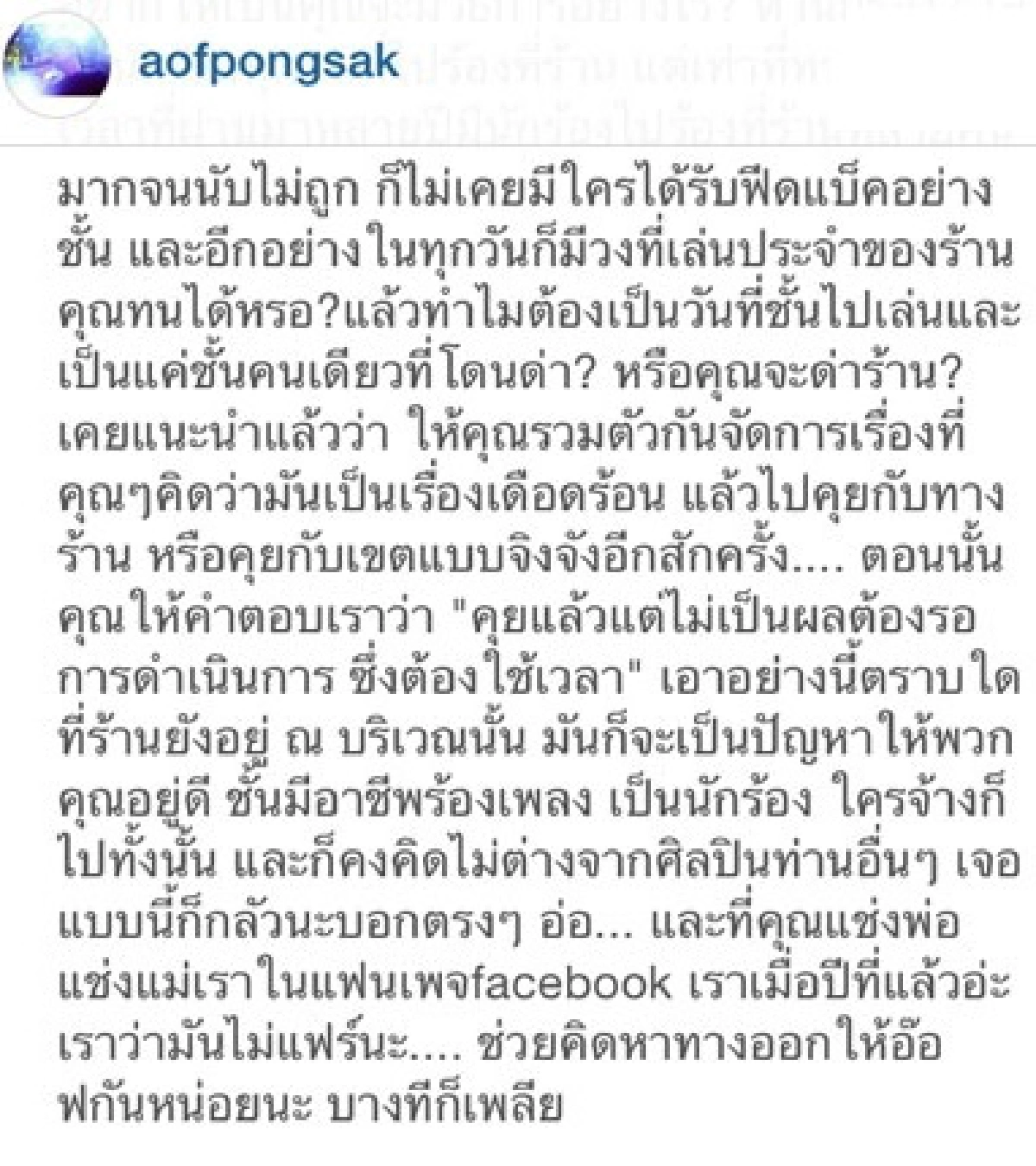Click directly on the username text aofpongsak

(x=268, y=60)
